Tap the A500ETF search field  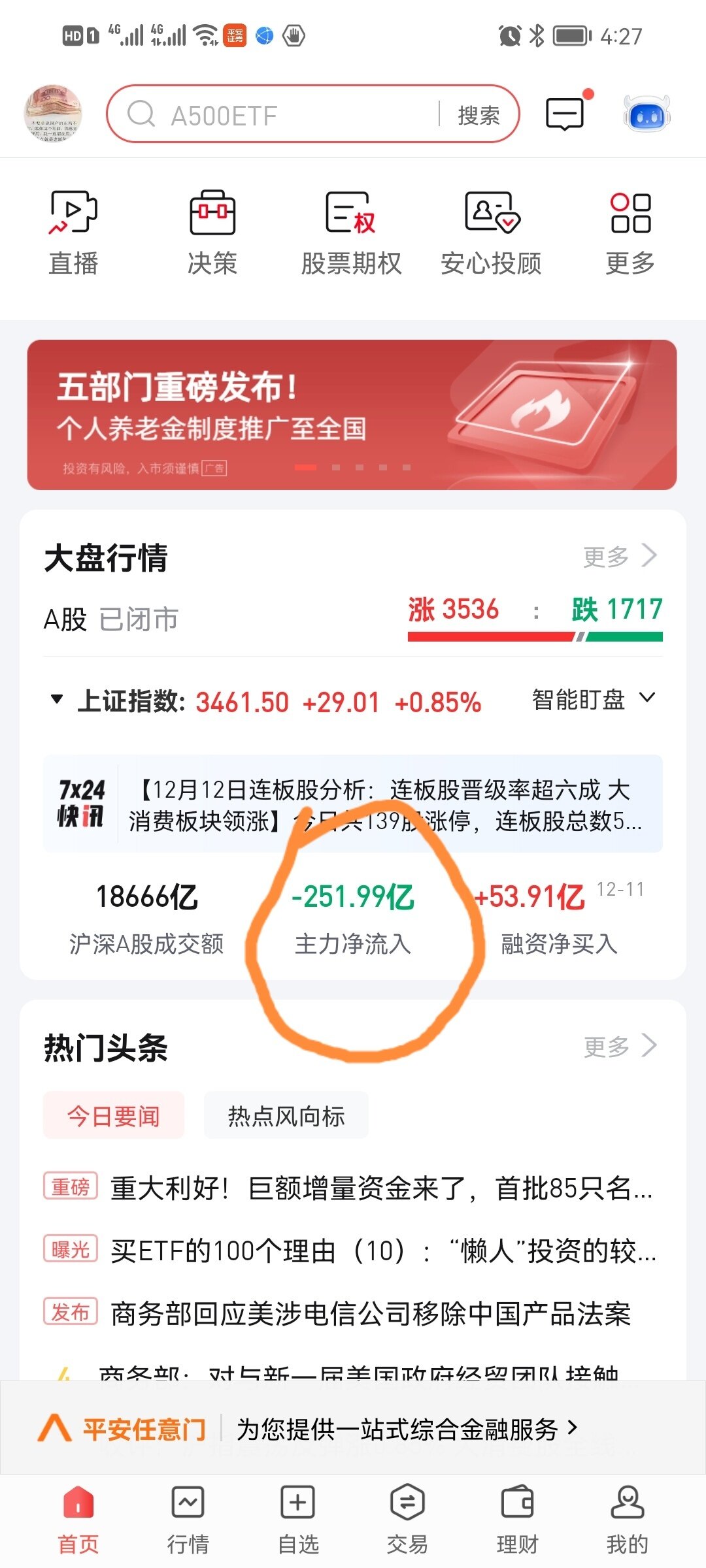tap(275, 115)
